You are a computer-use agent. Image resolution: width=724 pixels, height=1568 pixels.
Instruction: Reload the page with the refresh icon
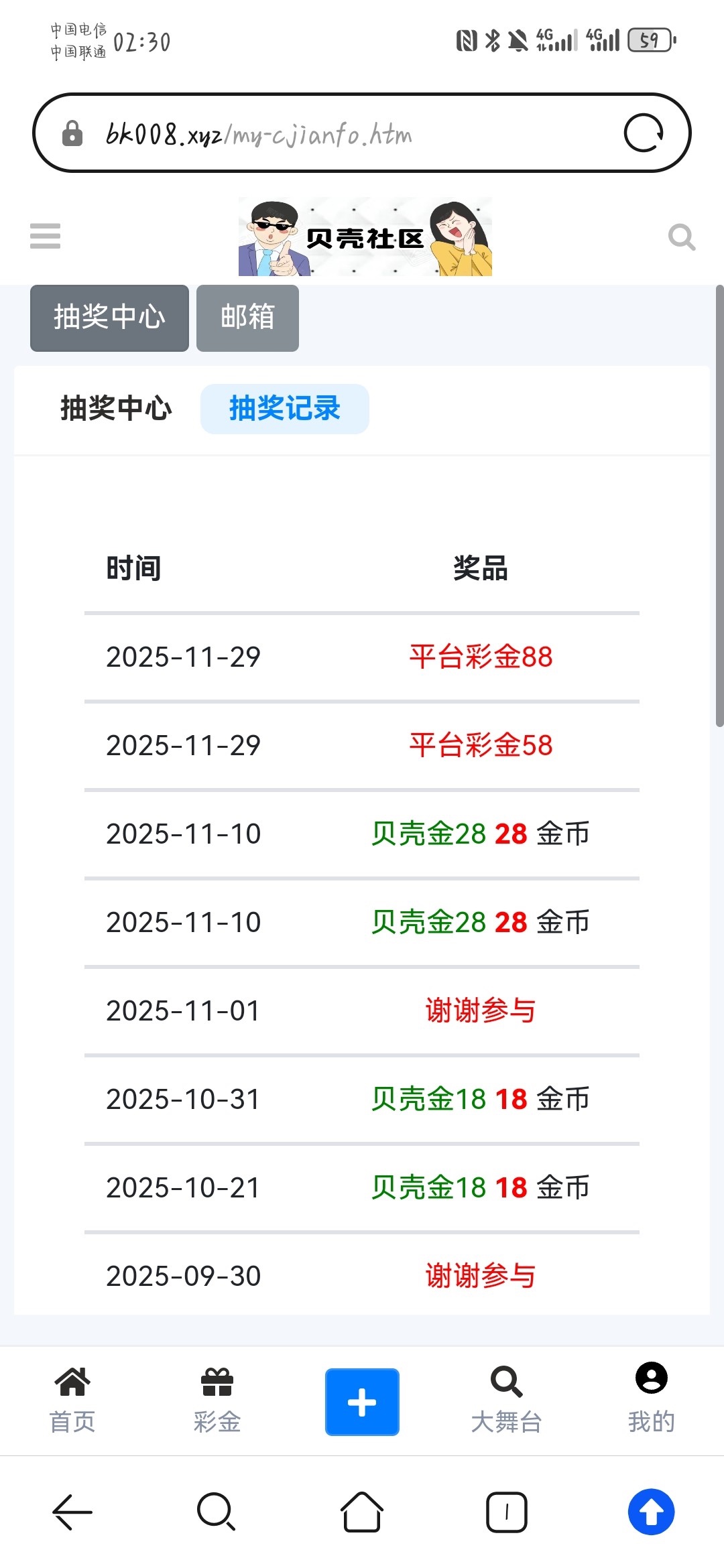[645, 134]
